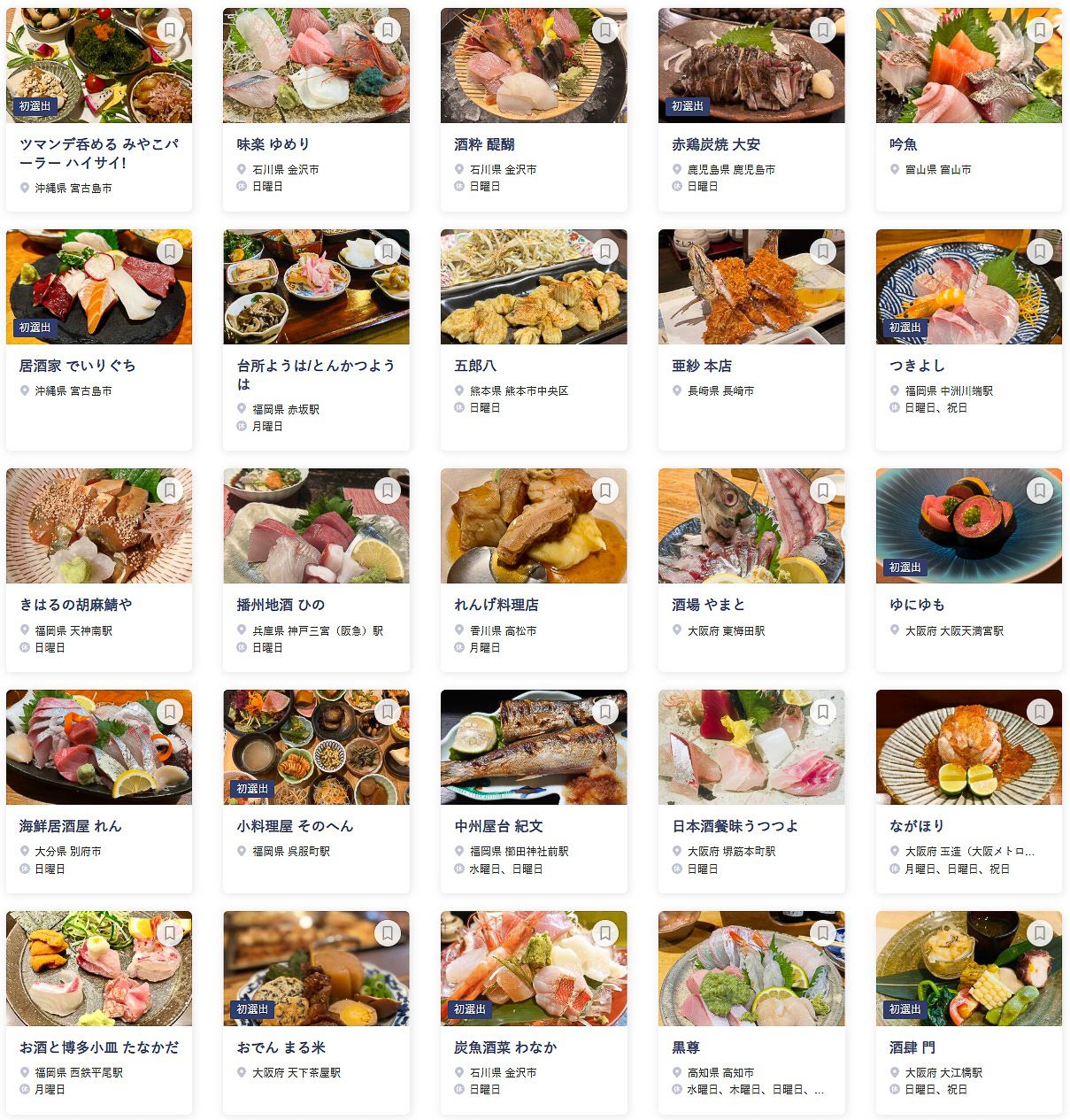This screenshot has height=1120, width=1070.
Task: Save 赤鶏炭焼 大安 using its bookmark icon
Action: click(821, 28)
